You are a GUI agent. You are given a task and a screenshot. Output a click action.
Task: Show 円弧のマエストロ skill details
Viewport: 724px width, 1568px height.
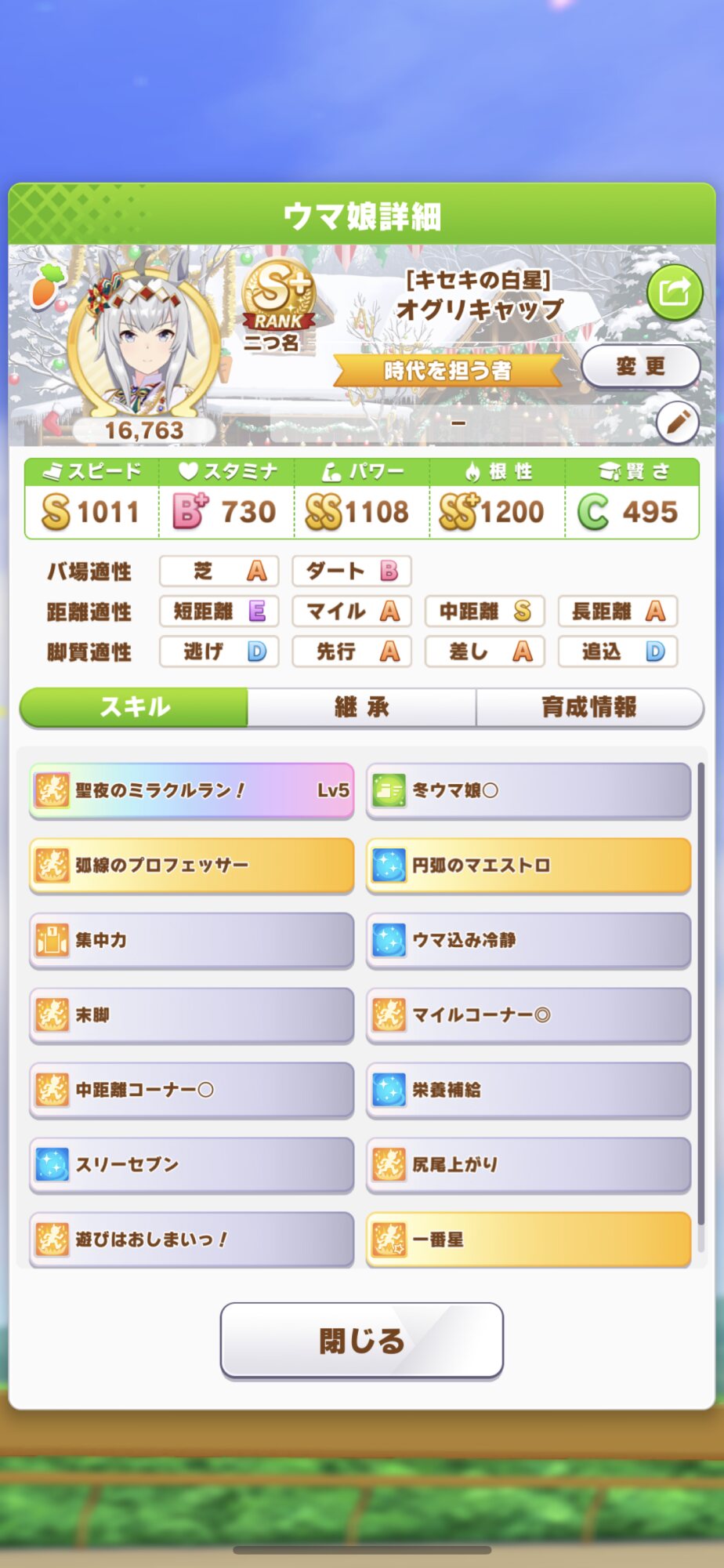coord(528,866)
